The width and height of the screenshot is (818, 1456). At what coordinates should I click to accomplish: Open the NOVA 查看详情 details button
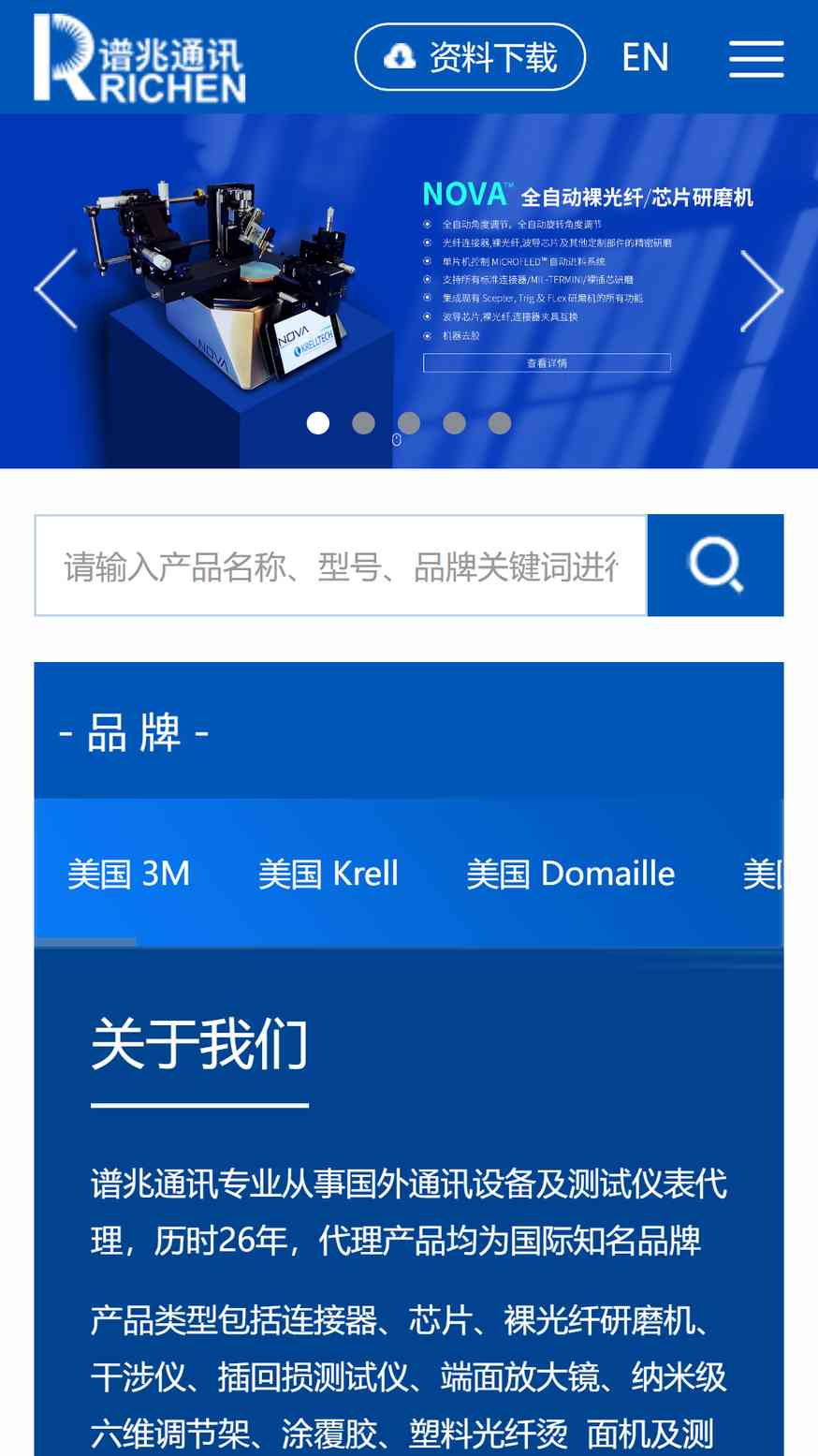547,363
